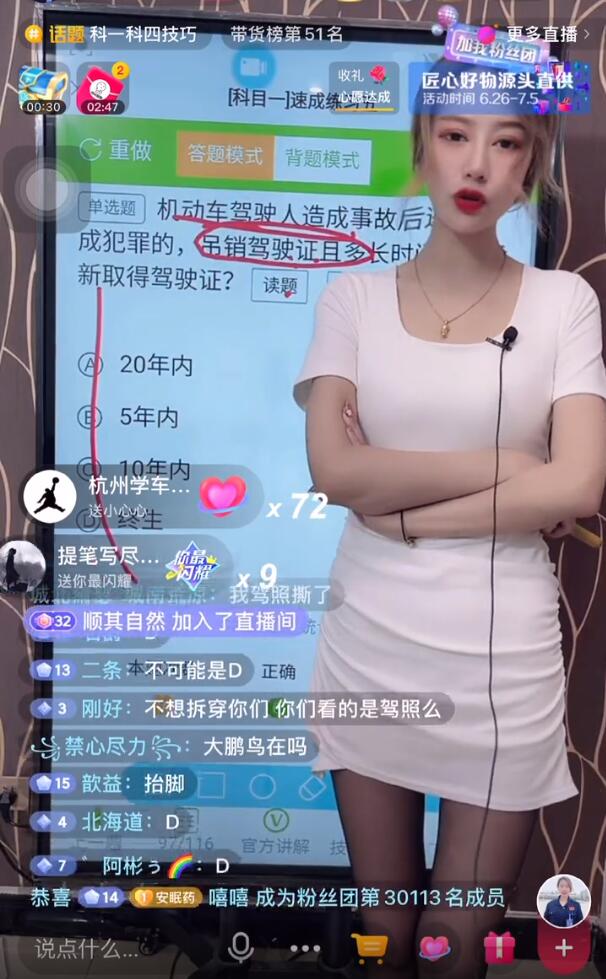606x979 pixels.
Task: Open the three-dot more options menu
Action: click(x=304, y=947)
